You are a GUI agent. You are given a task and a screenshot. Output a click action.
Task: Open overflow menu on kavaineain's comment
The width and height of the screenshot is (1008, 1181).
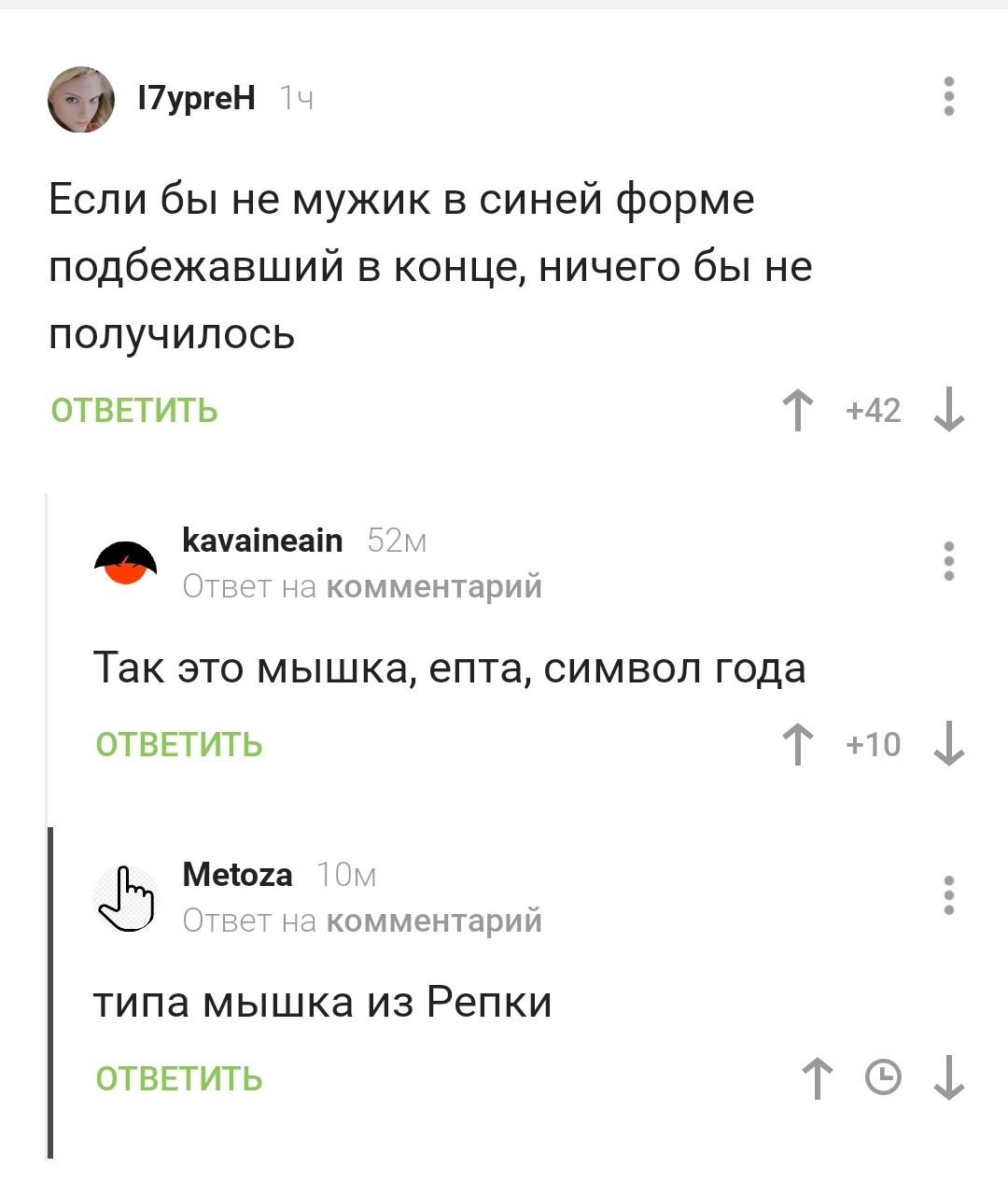click(948, 562)
